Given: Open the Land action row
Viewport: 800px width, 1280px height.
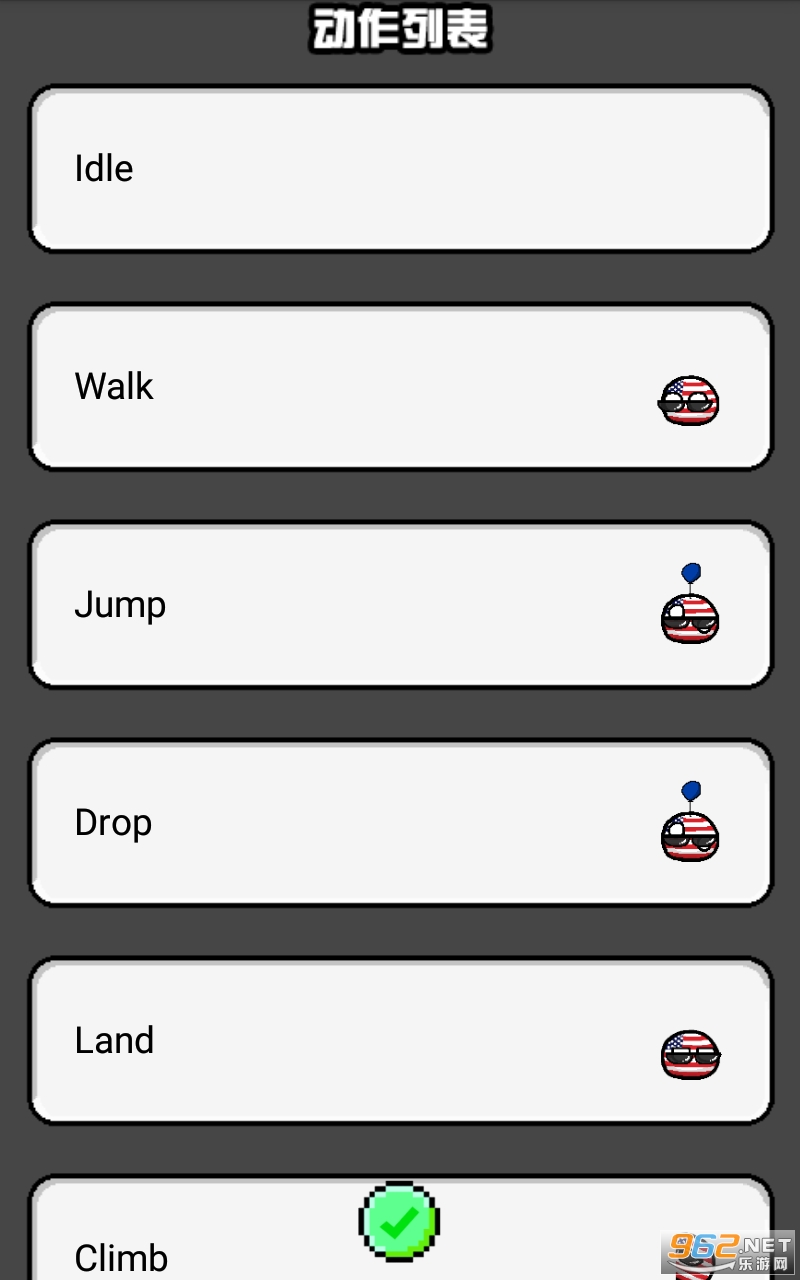Looking at the screenshot, I should [400, 1040].
